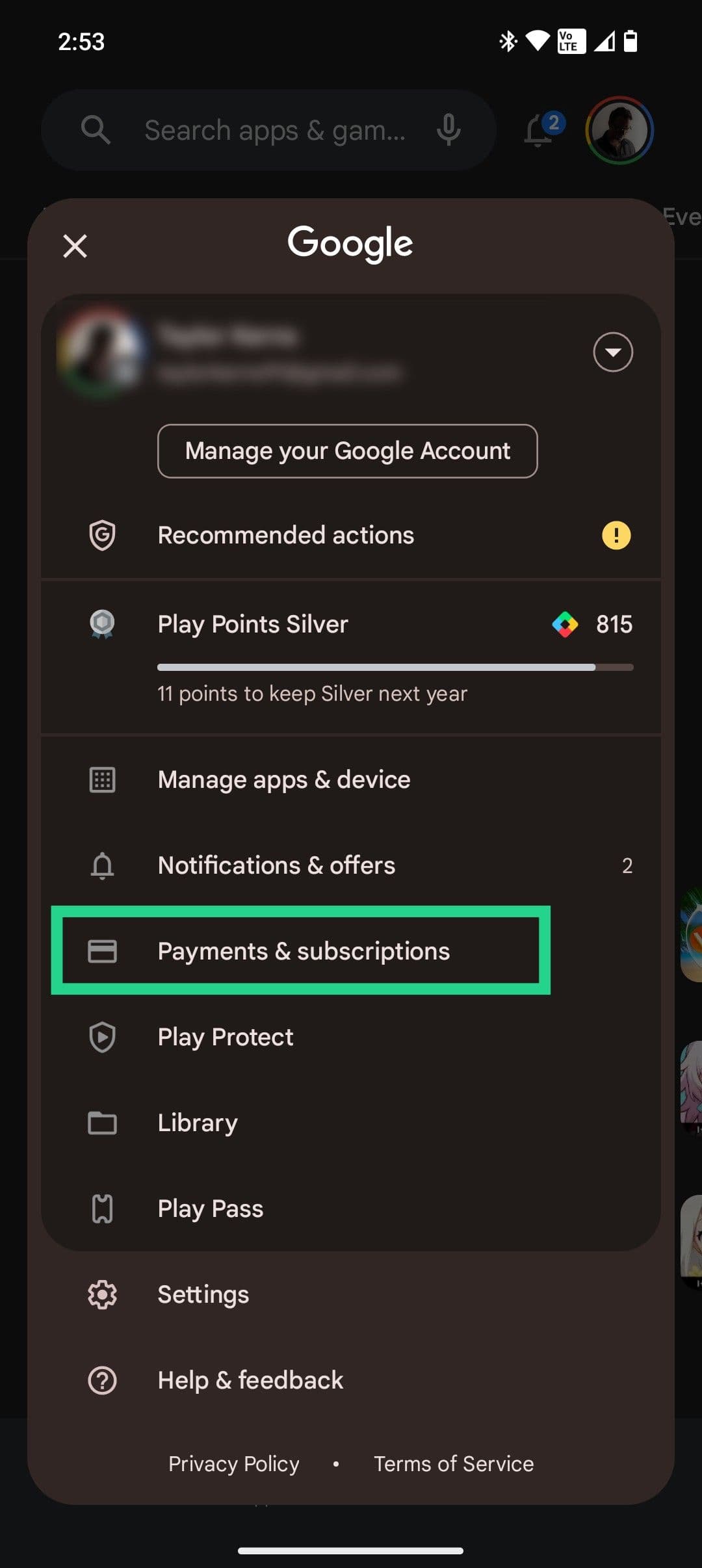Close the Google account menu
Image resolution: width=702 pixels, height=1568 pixels.
coord(75,246)
